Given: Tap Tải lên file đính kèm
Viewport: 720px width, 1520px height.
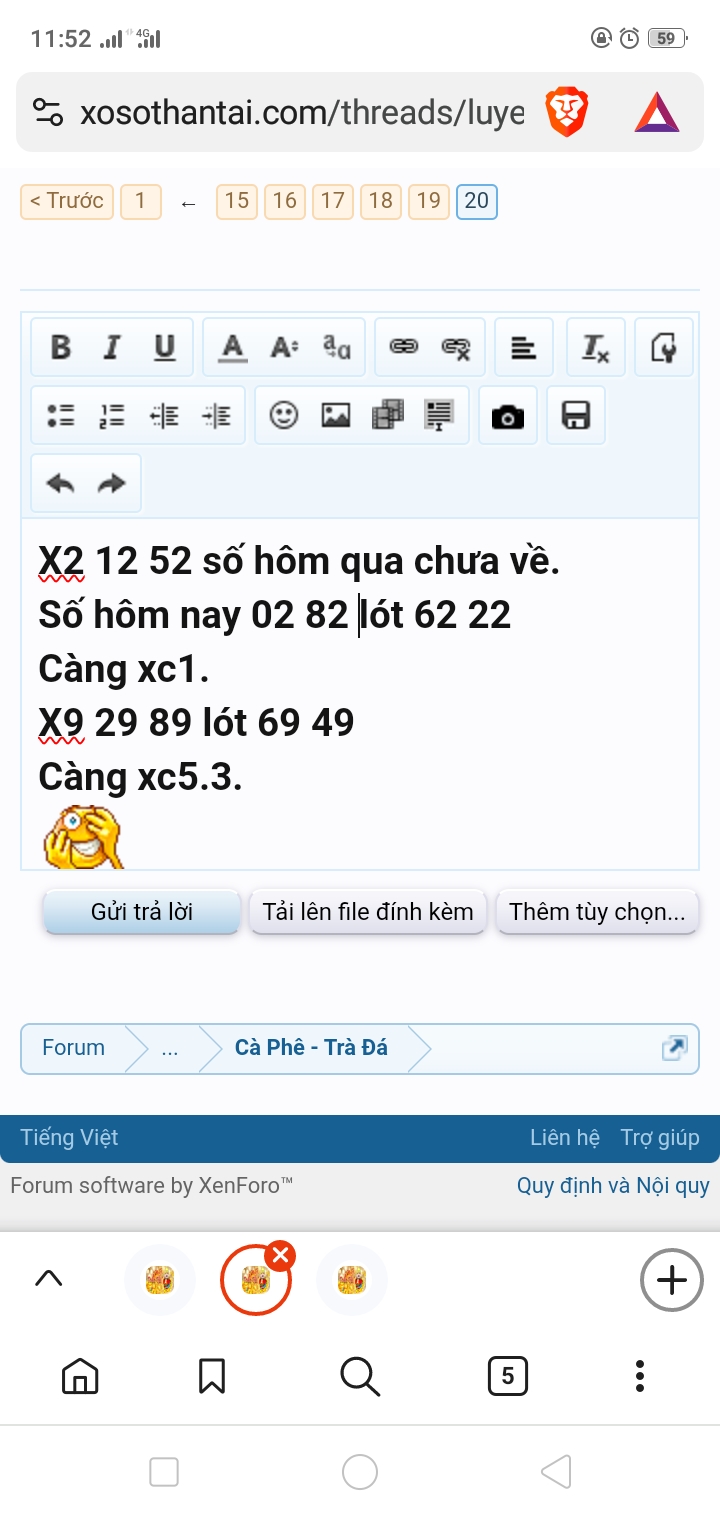Looking at the screenshot, I should tap(368, 912).
